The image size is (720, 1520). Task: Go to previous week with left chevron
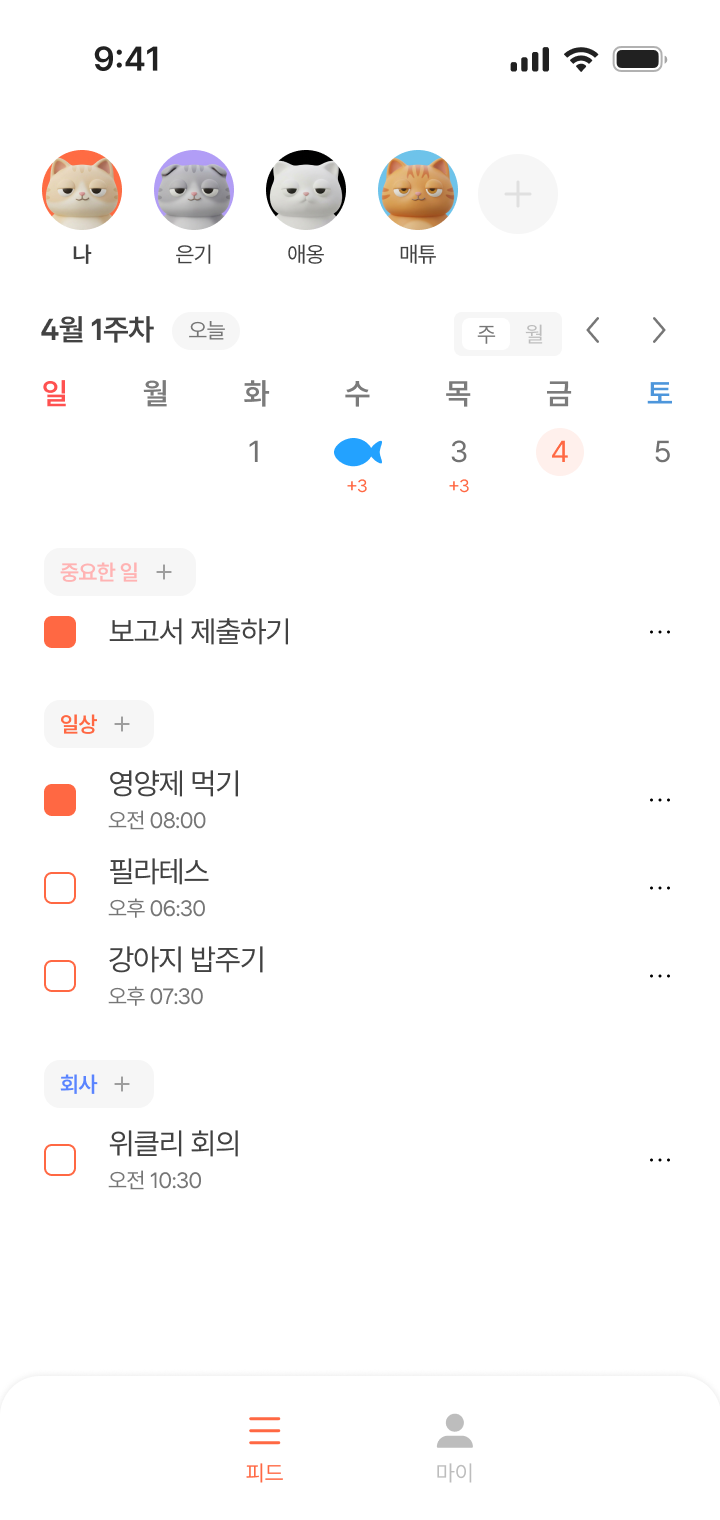coord(592,330)
